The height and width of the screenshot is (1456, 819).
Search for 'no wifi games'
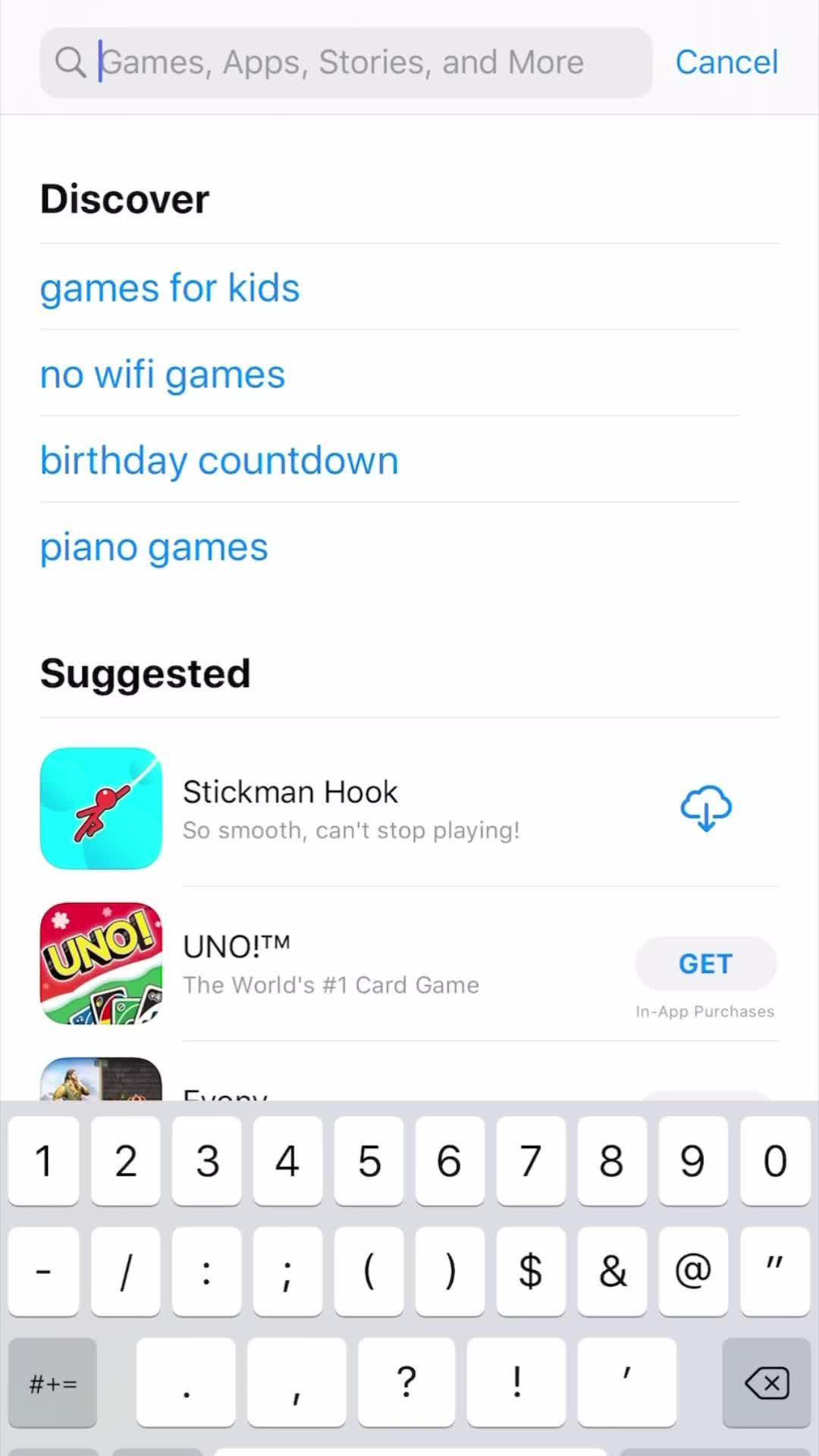(162, 375)
